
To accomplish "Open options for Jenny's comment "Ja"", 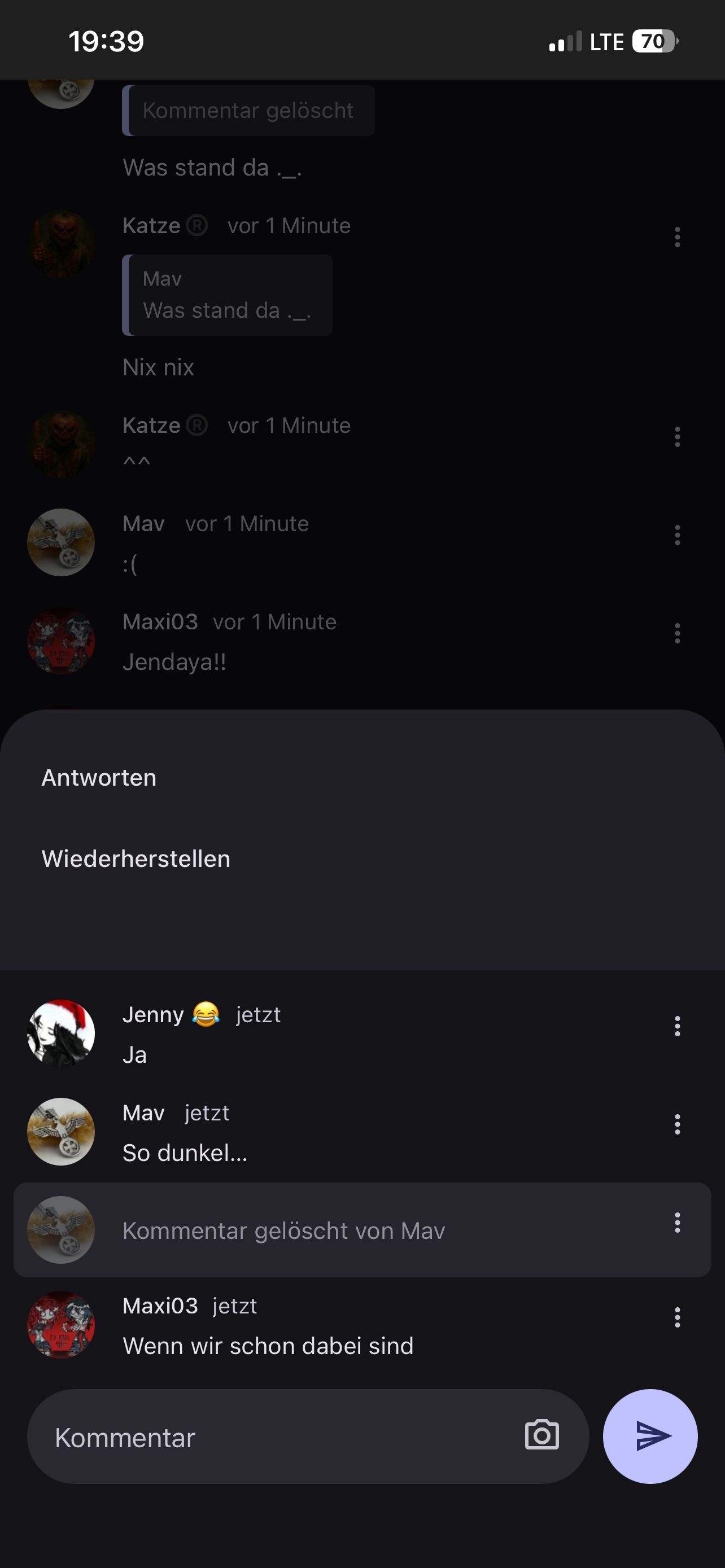I will [x=677, y=1026].
